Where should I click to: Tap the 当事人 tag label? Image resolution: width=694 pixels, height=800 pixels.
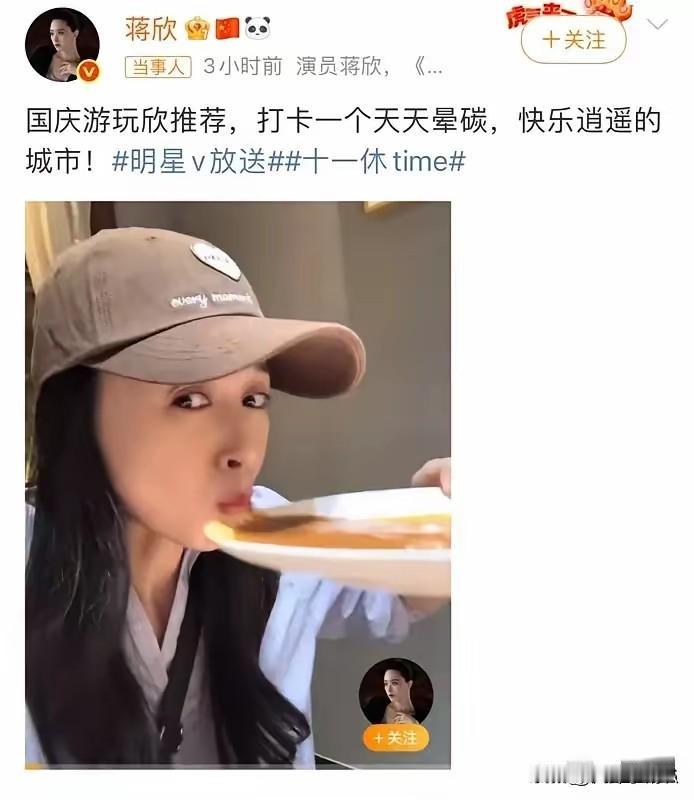pos(156,67)
